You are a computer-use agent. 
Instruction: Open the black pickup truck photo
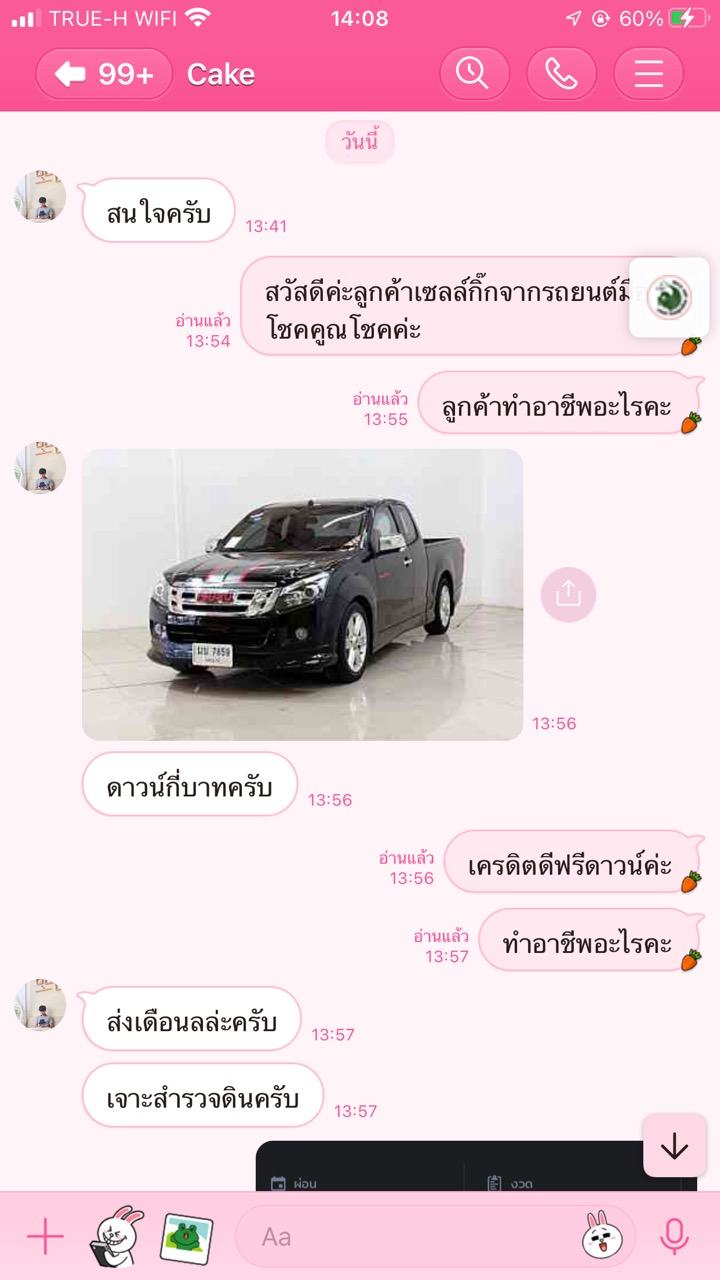coord(302,594)
